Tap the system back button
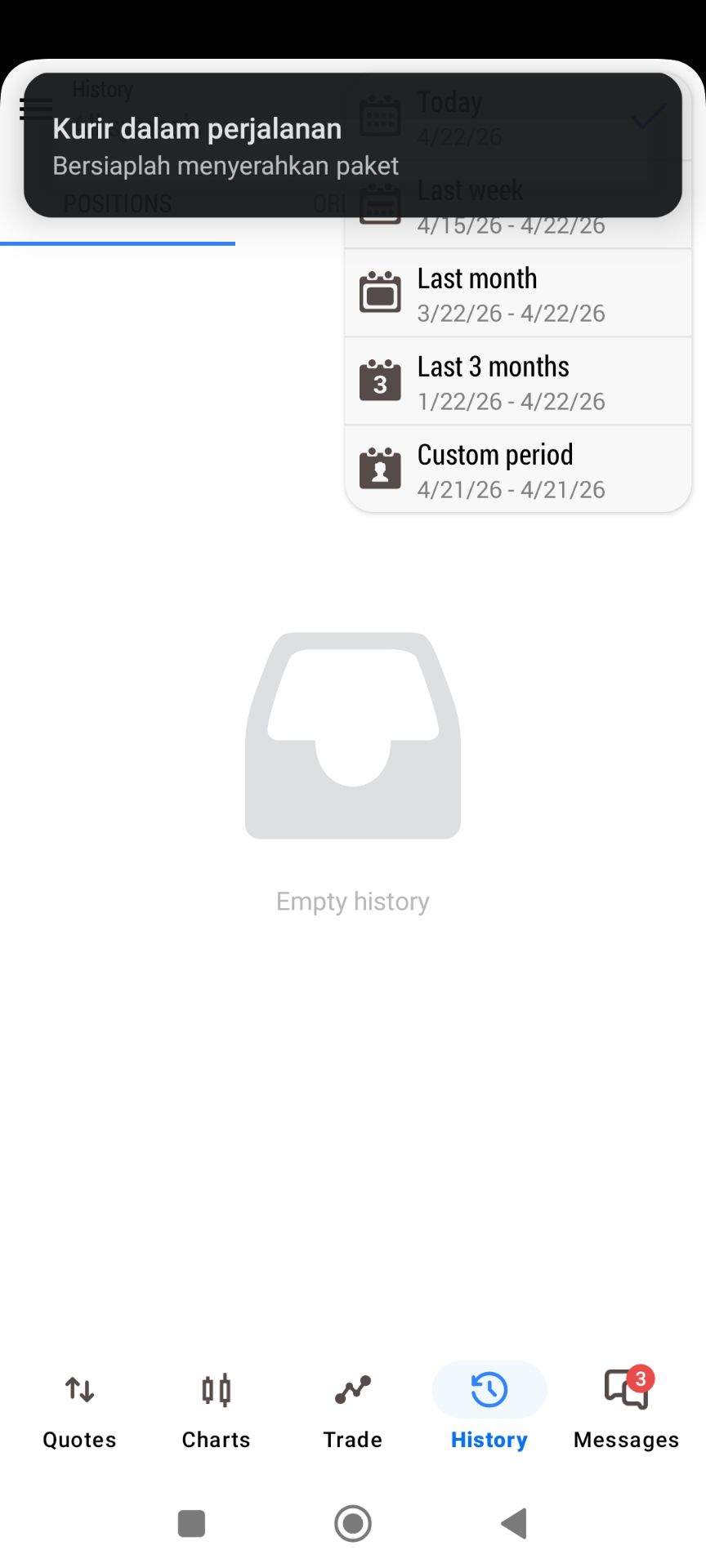The height and width of the screenshot is (1568, 706). click(514, 1524)
